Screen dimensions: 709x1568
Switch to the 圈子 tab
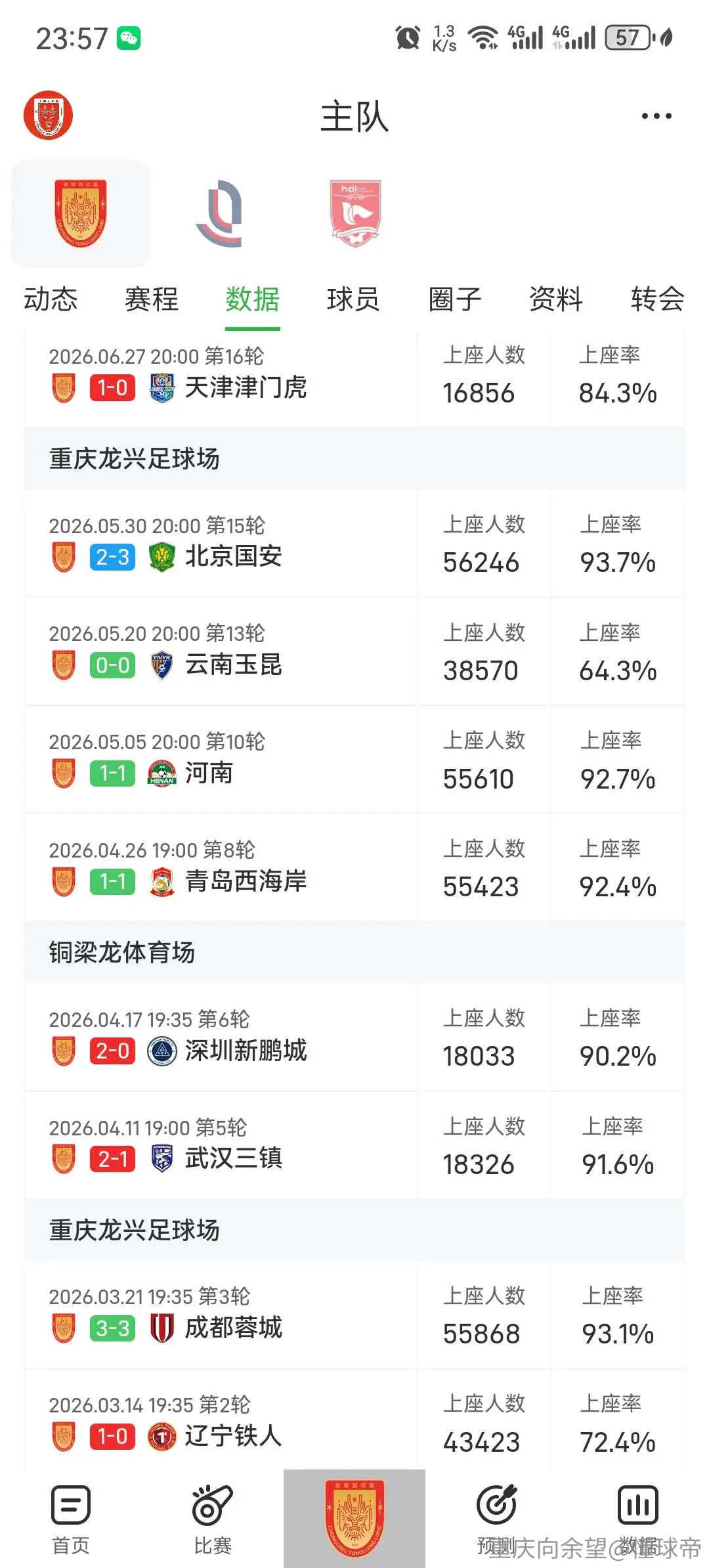(x=455, y=299)
